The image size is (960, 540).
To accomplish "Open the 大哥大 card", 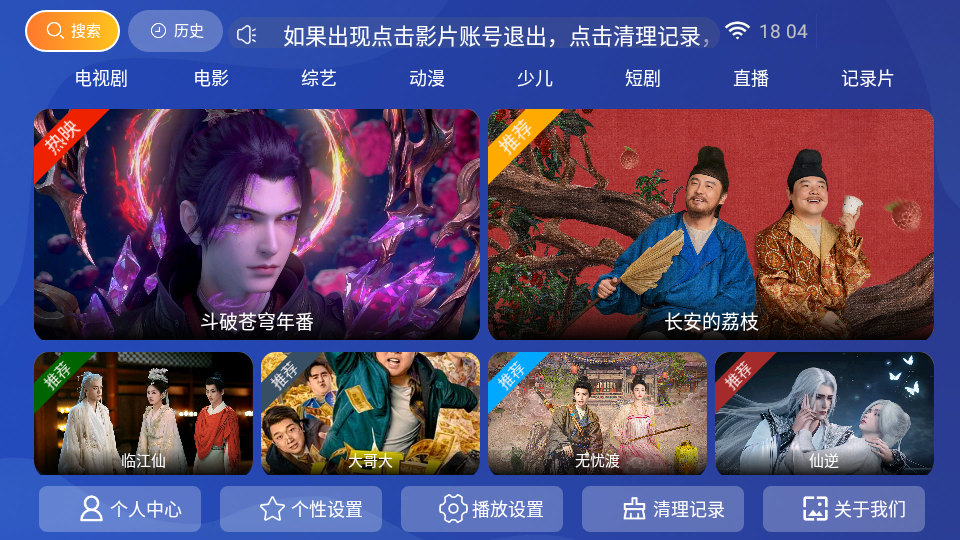I will tap(370, 413).
